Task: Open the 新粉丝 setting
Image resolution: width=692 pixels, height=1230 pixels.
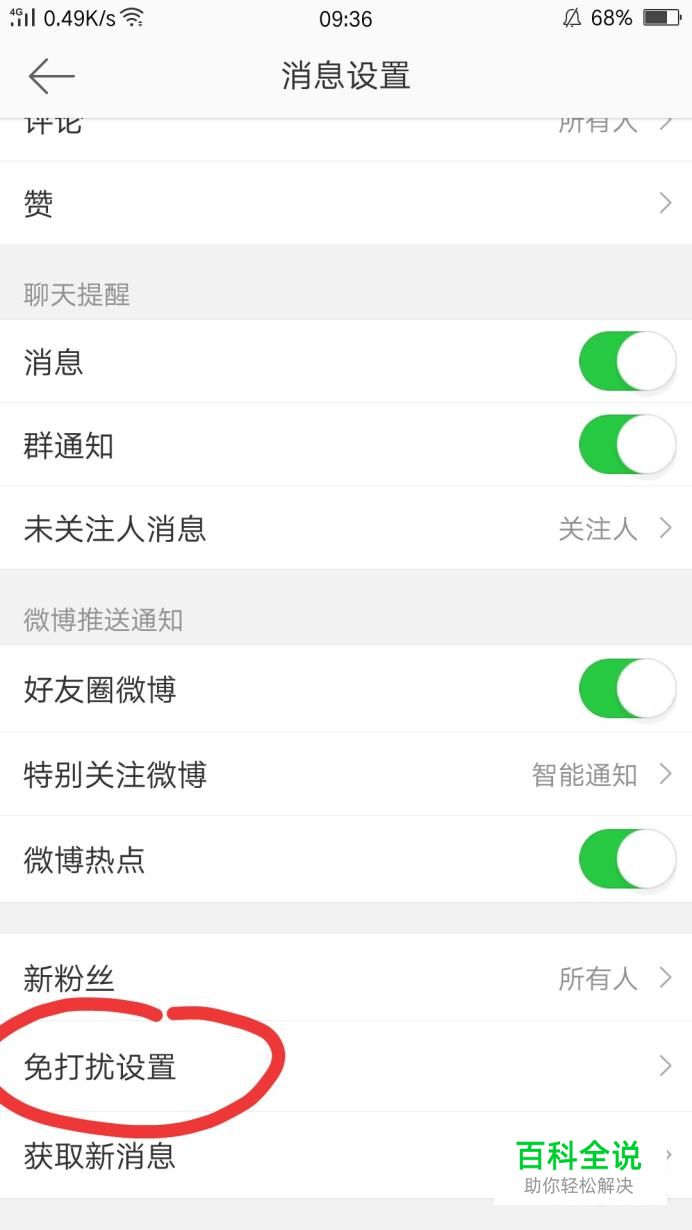Action: (x=346, y=978)
